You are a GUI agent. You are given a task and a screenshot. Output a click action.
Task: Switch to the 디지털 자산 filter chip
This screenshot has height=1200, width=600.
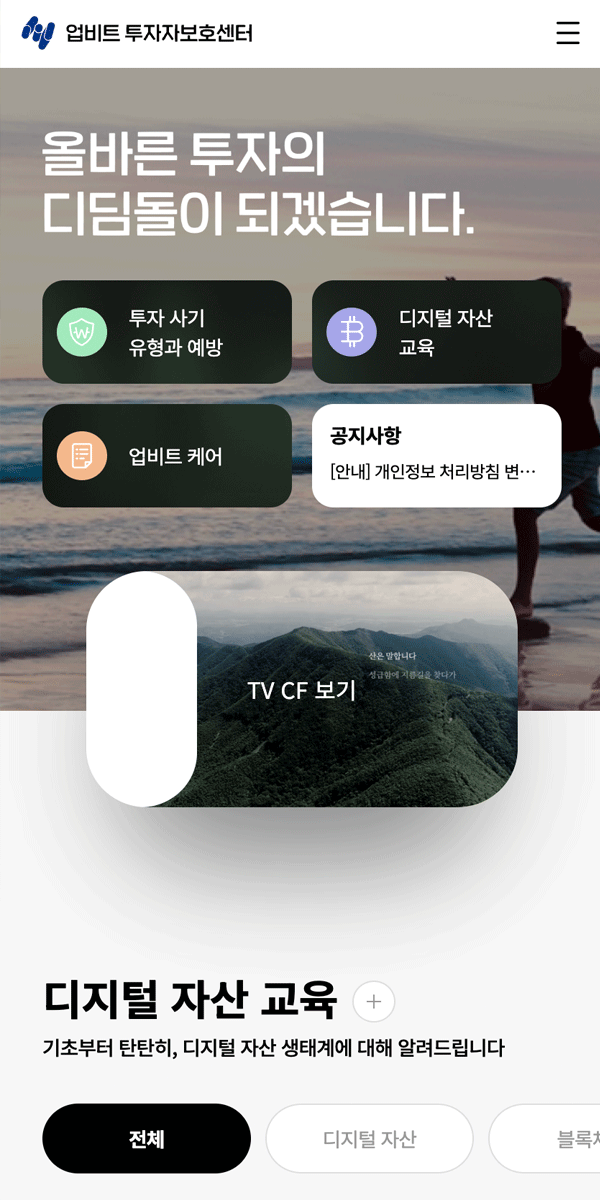pos(369,1138)
